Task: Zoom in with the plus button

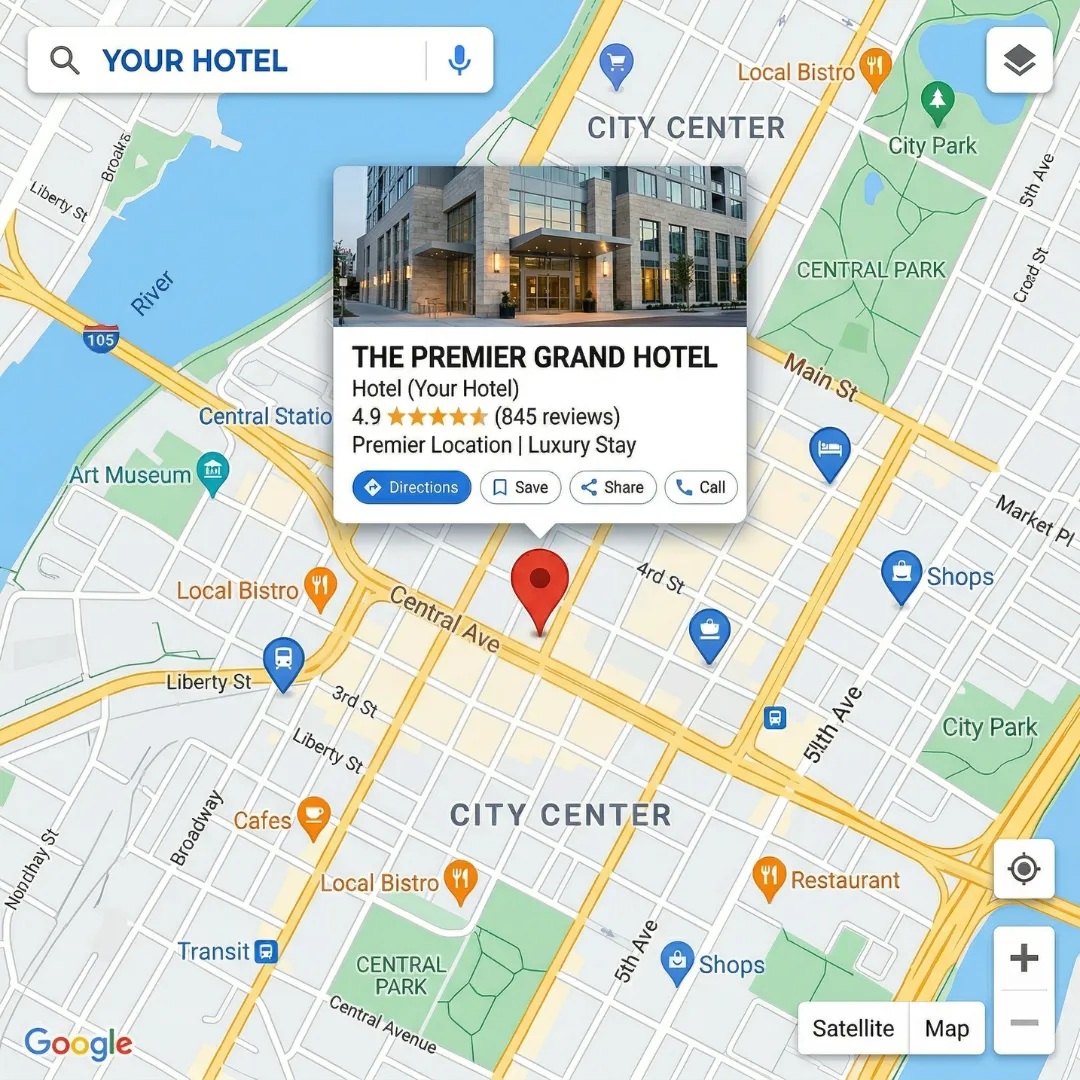Action: click(x=1024, y=959)
